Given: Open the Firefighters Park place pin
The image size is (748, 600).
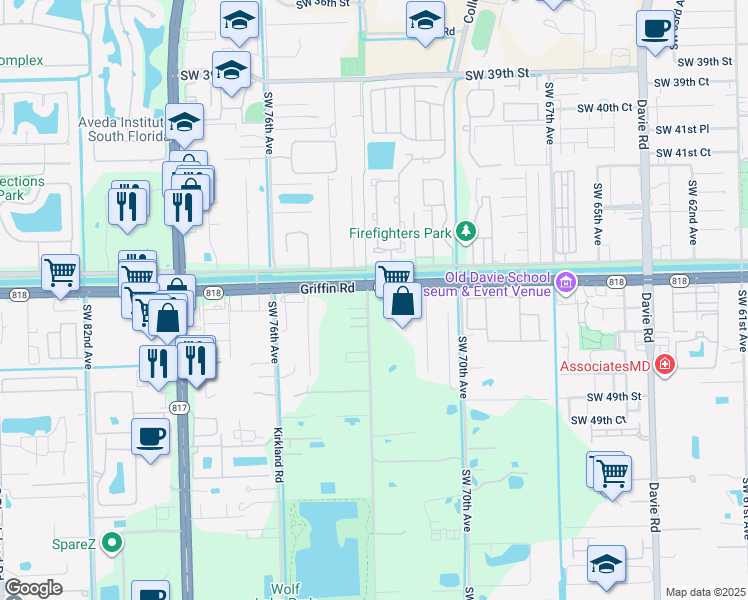Looking at the screenshot, I should point(465,232).
